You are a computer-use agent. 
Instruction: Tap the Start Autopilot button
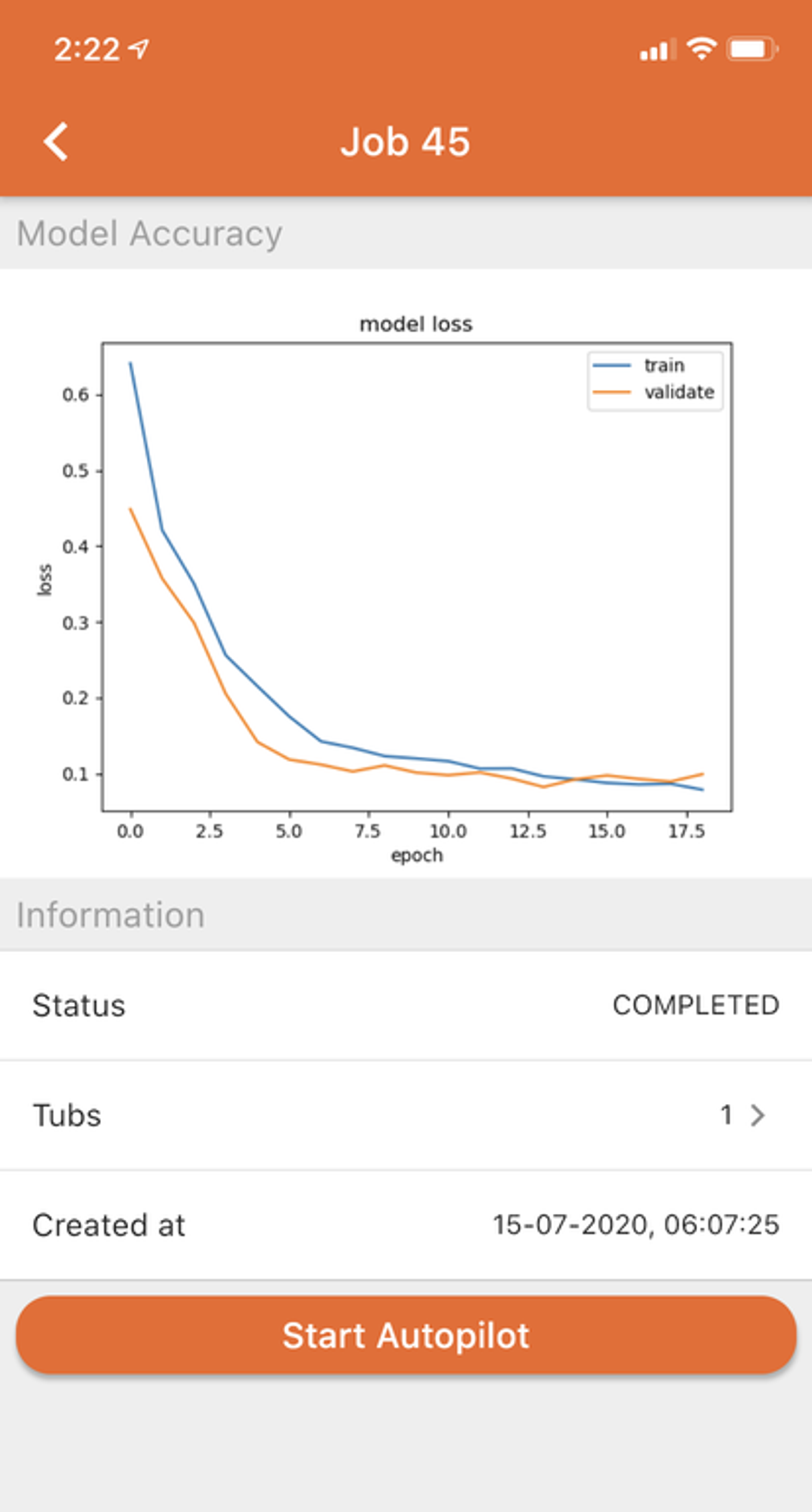point(405,1336)
